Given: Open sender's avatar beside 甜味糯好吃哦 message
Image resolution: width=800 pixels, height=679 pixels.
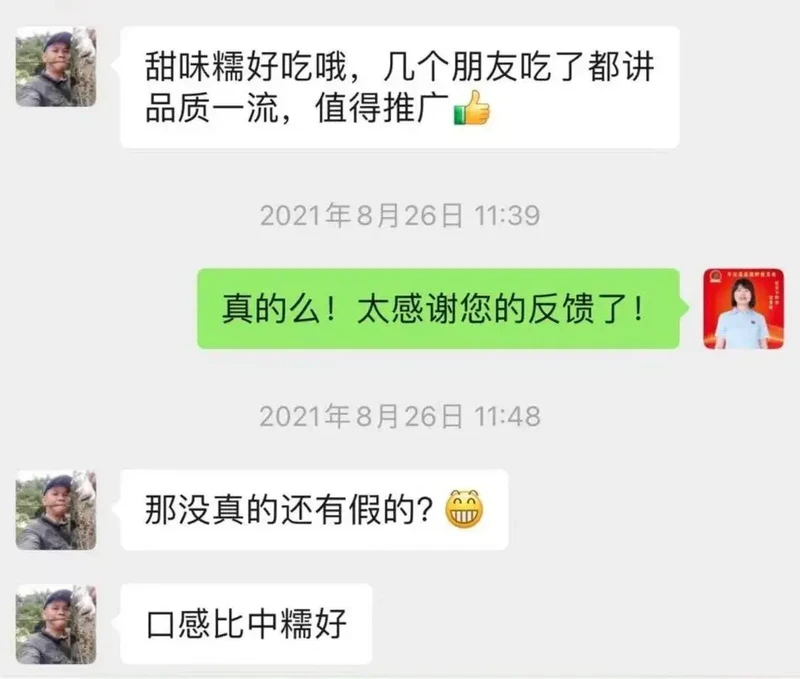Looking at the screenshot, I should click(x=56, y=67).
